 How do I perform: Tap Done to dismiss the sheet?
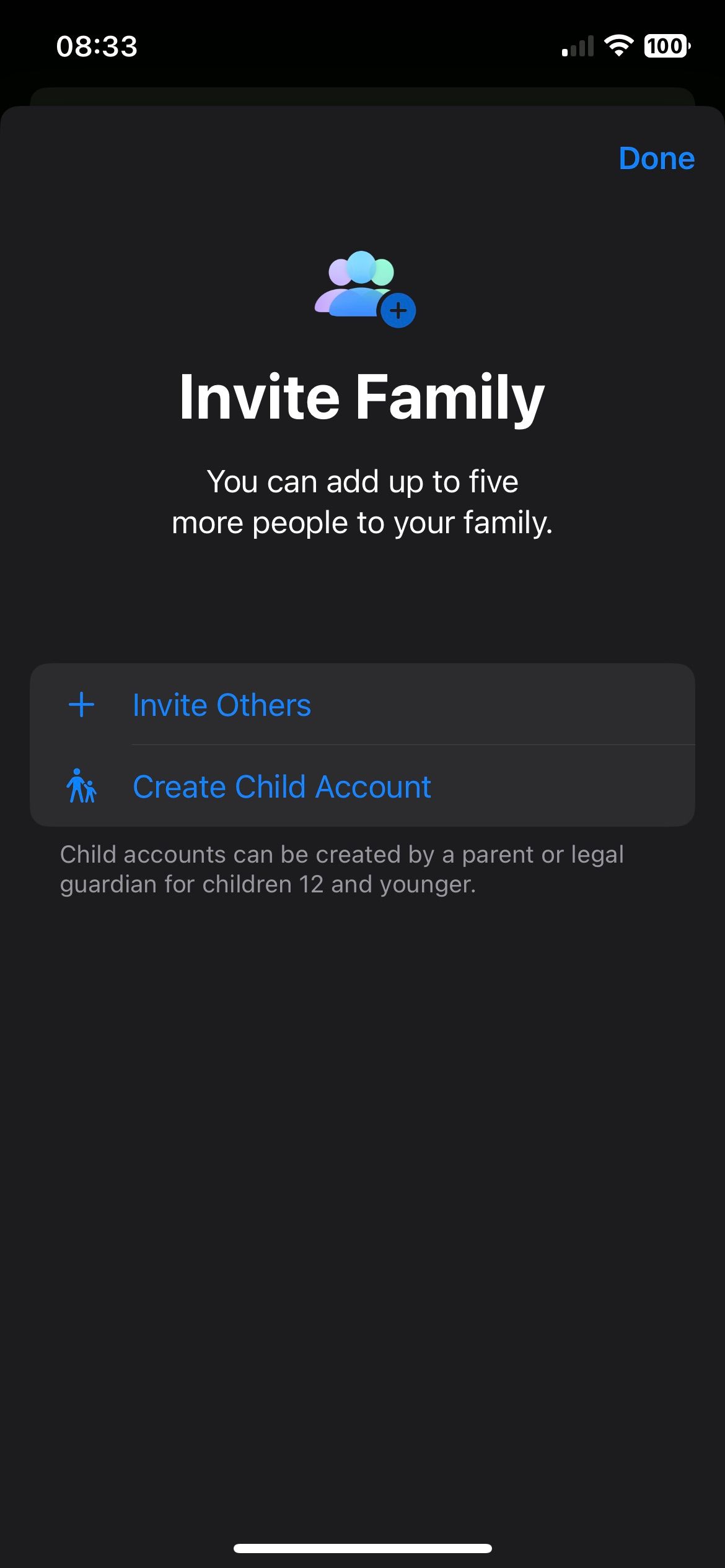(657, 159)
